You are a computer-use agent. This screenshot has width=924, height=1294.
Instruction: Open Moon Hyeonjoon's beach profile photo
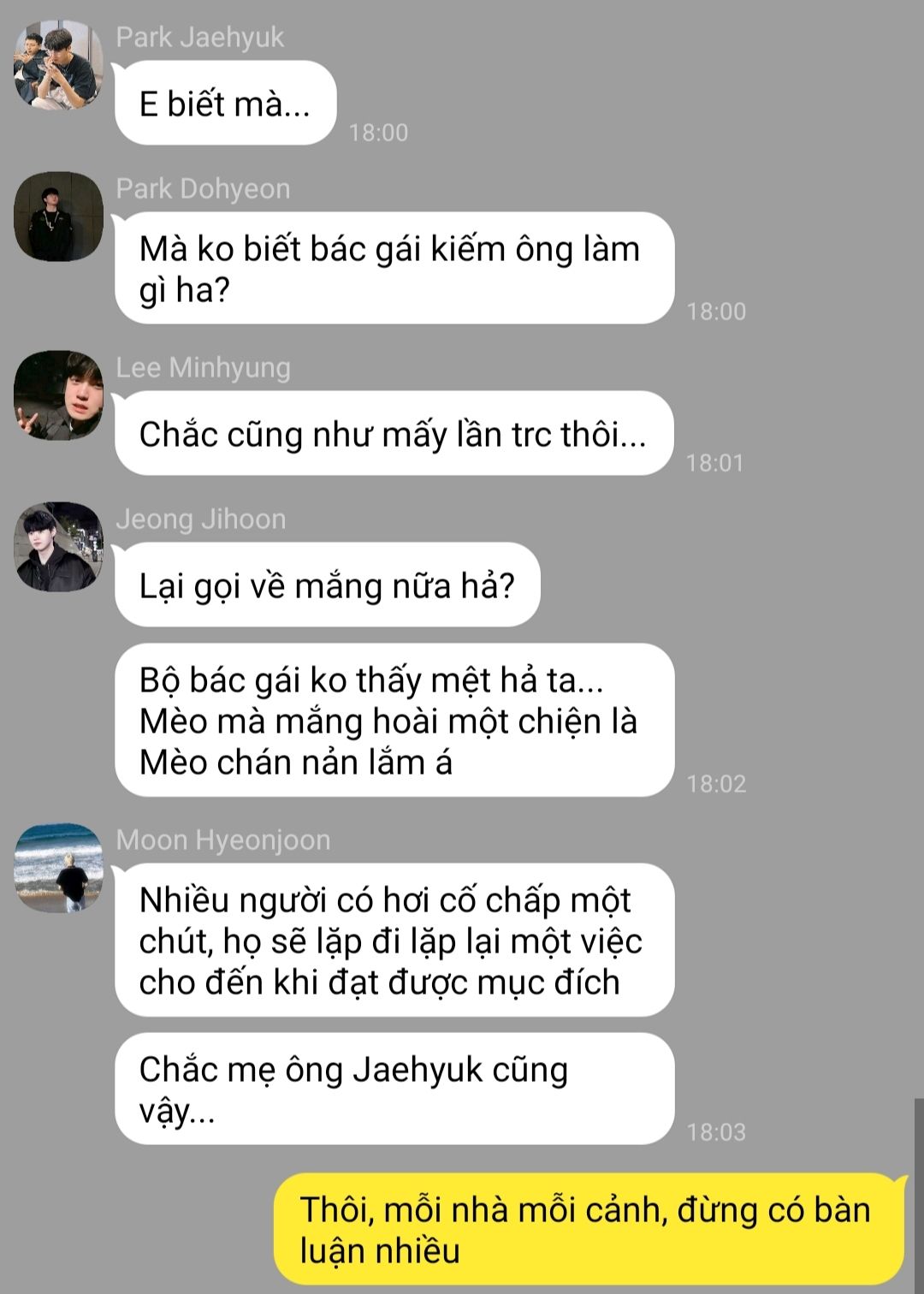pos(58,868)
